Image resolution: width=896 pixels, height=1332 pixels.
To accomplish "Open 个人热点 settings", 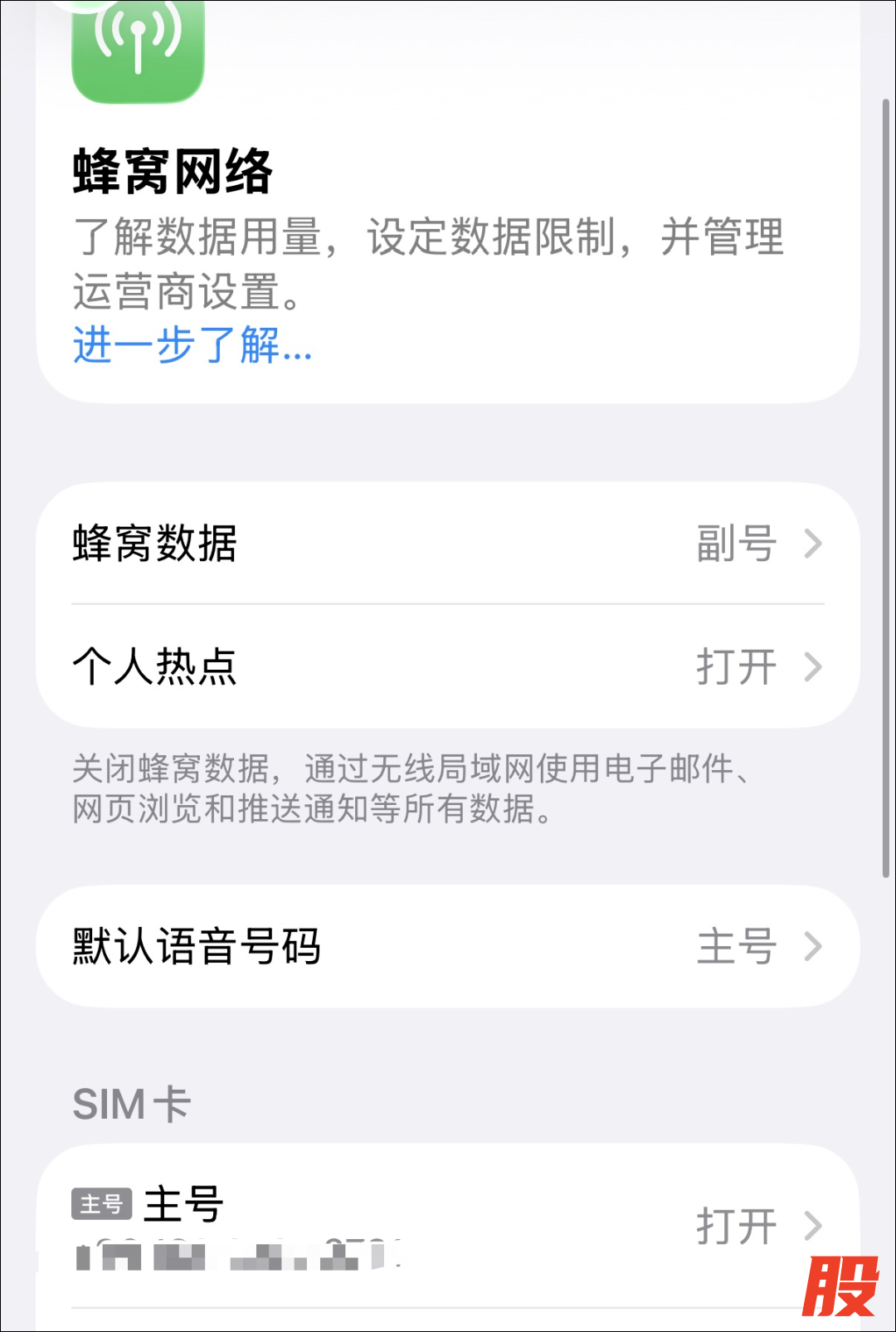I will (448, 666).
